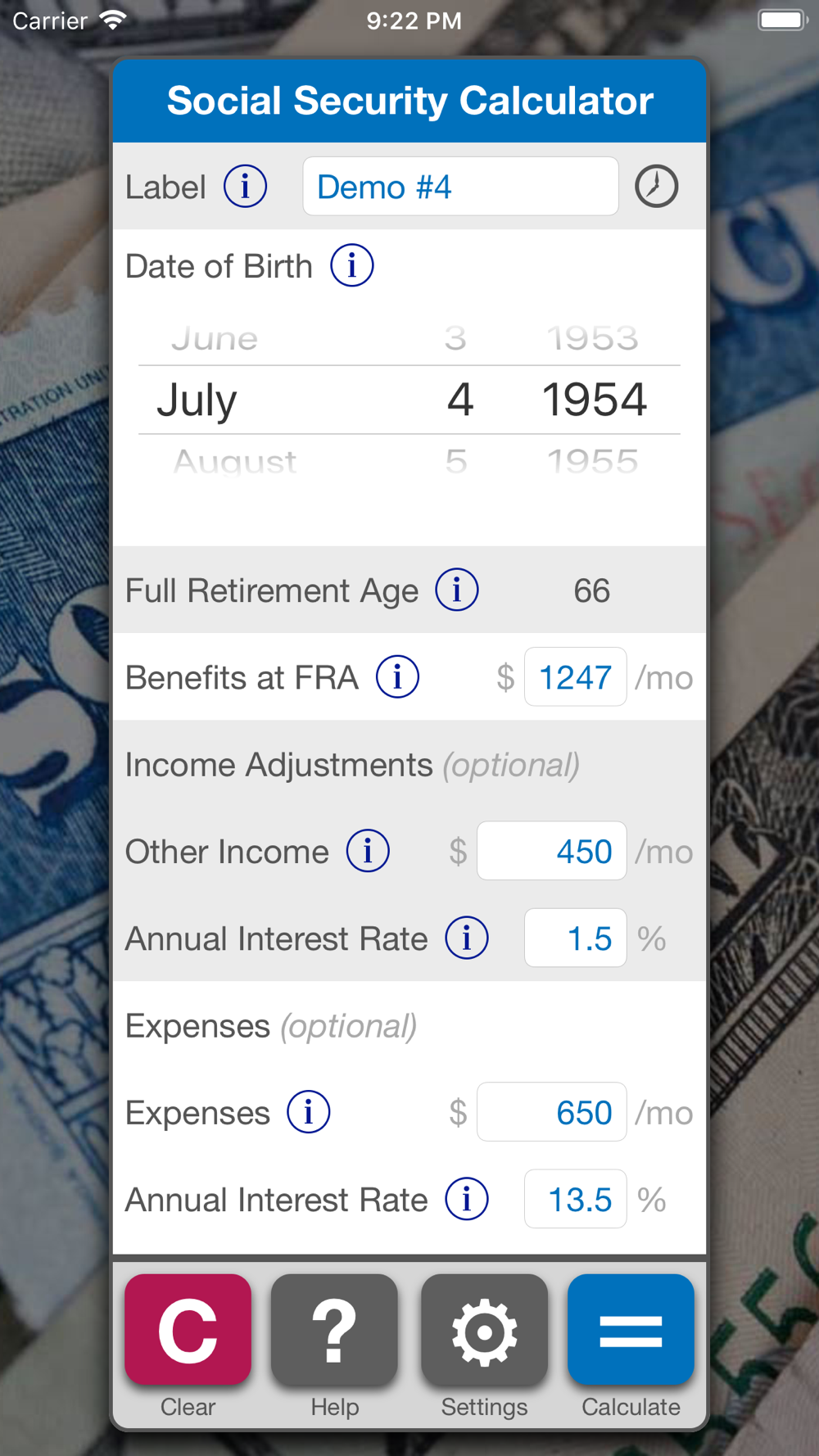Viewport: 819px width, 1456px height.
Task: Tap the Label info icon
Action: point(245,186)
